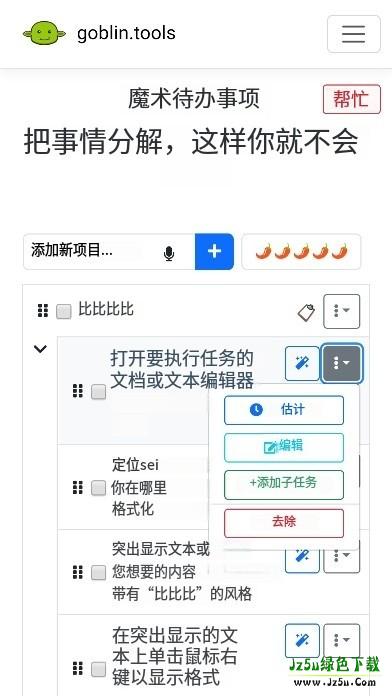Collapse the subtasks with the chevron
392x696 pixels.
(x=40, y=349)
